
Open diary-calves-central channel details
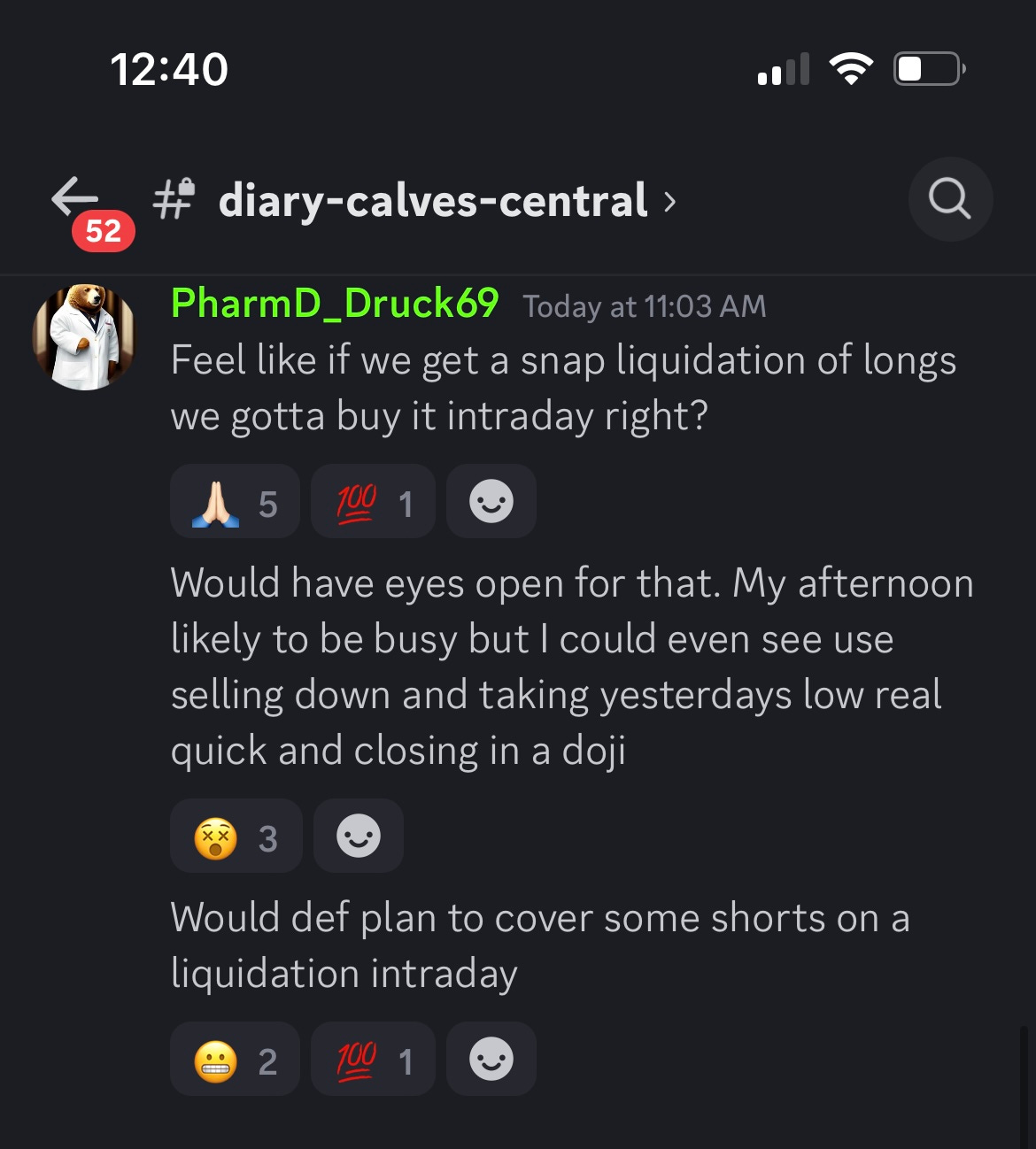434,201
